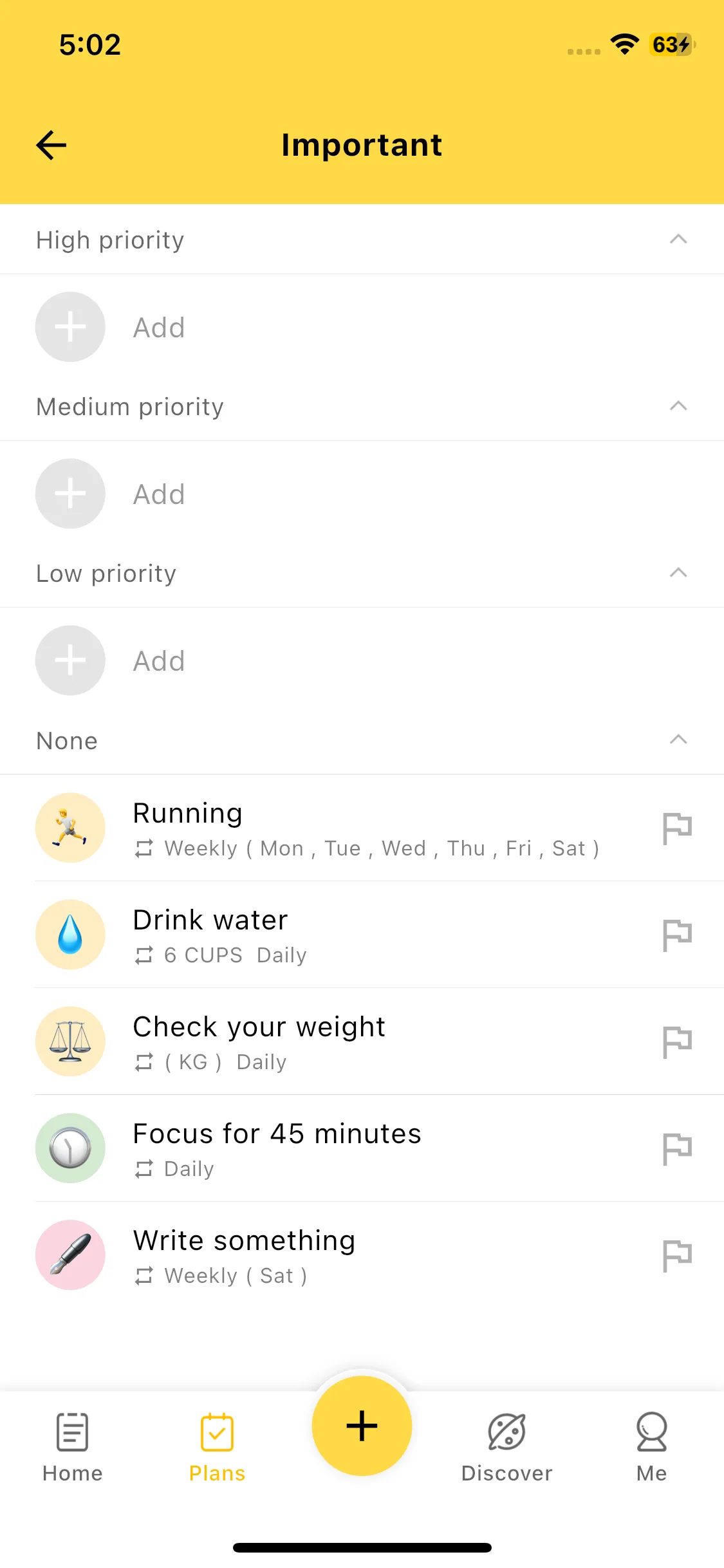Create a new plan with plus button

point(362,1426)
